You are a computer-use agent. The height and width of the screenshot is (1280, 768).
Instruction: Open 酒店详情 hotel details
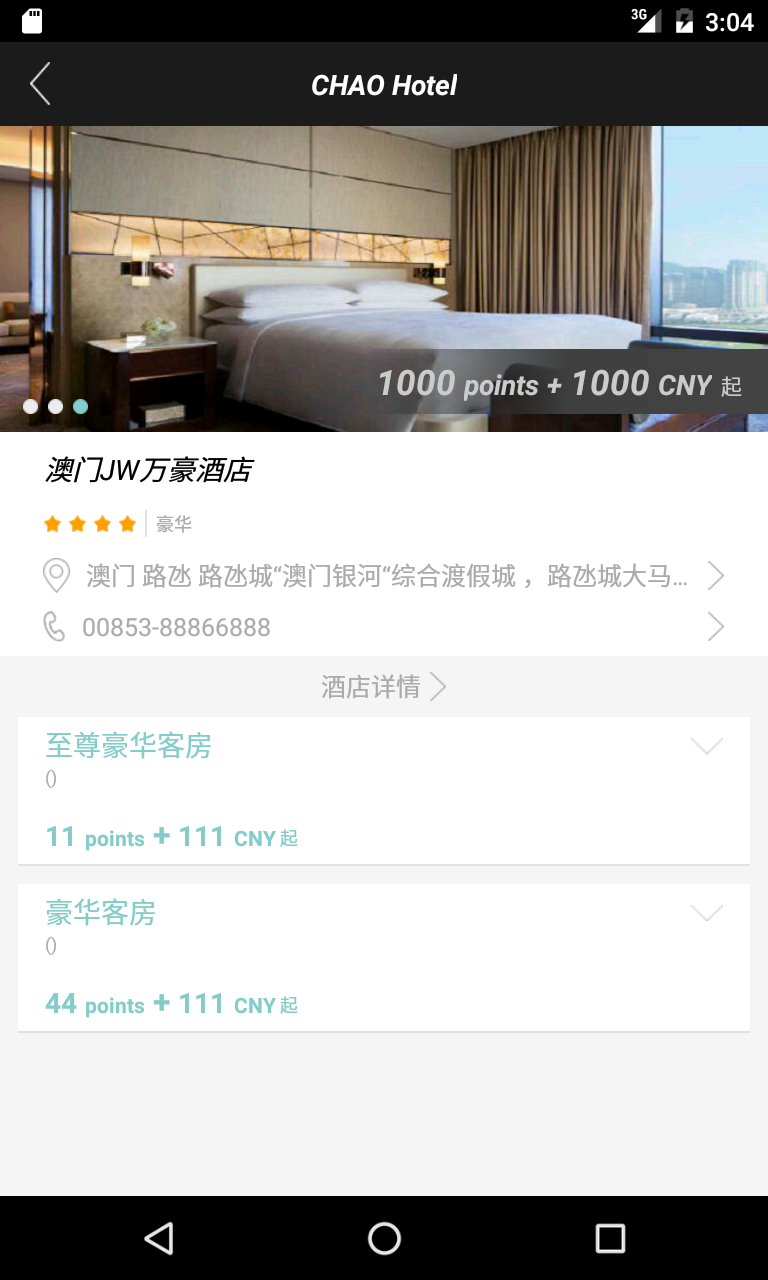tap(384, 687)
